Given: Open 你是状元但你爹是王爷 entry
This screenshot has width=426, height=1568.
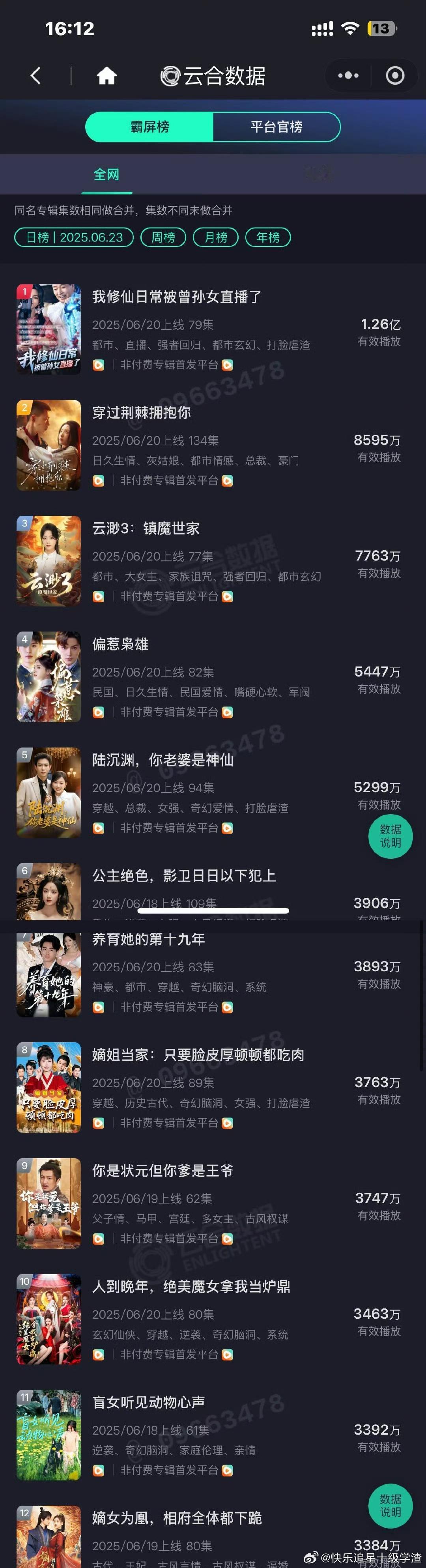Looking at the screenshot, I should [x=163, y=1170].
